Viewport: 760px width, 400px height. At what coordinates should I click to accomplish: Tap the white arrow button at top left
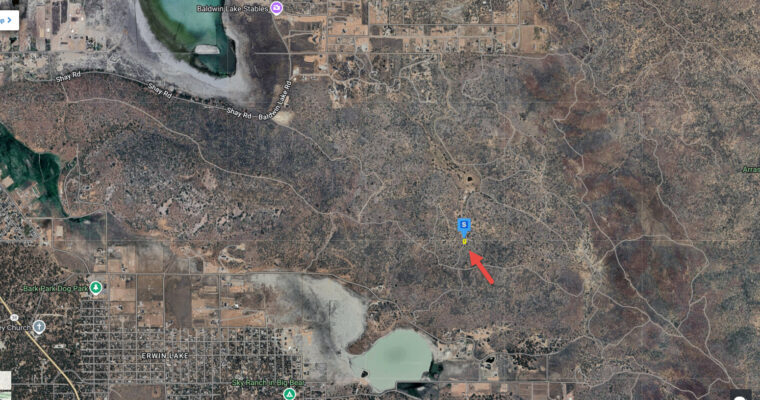(x=9, y=19)
